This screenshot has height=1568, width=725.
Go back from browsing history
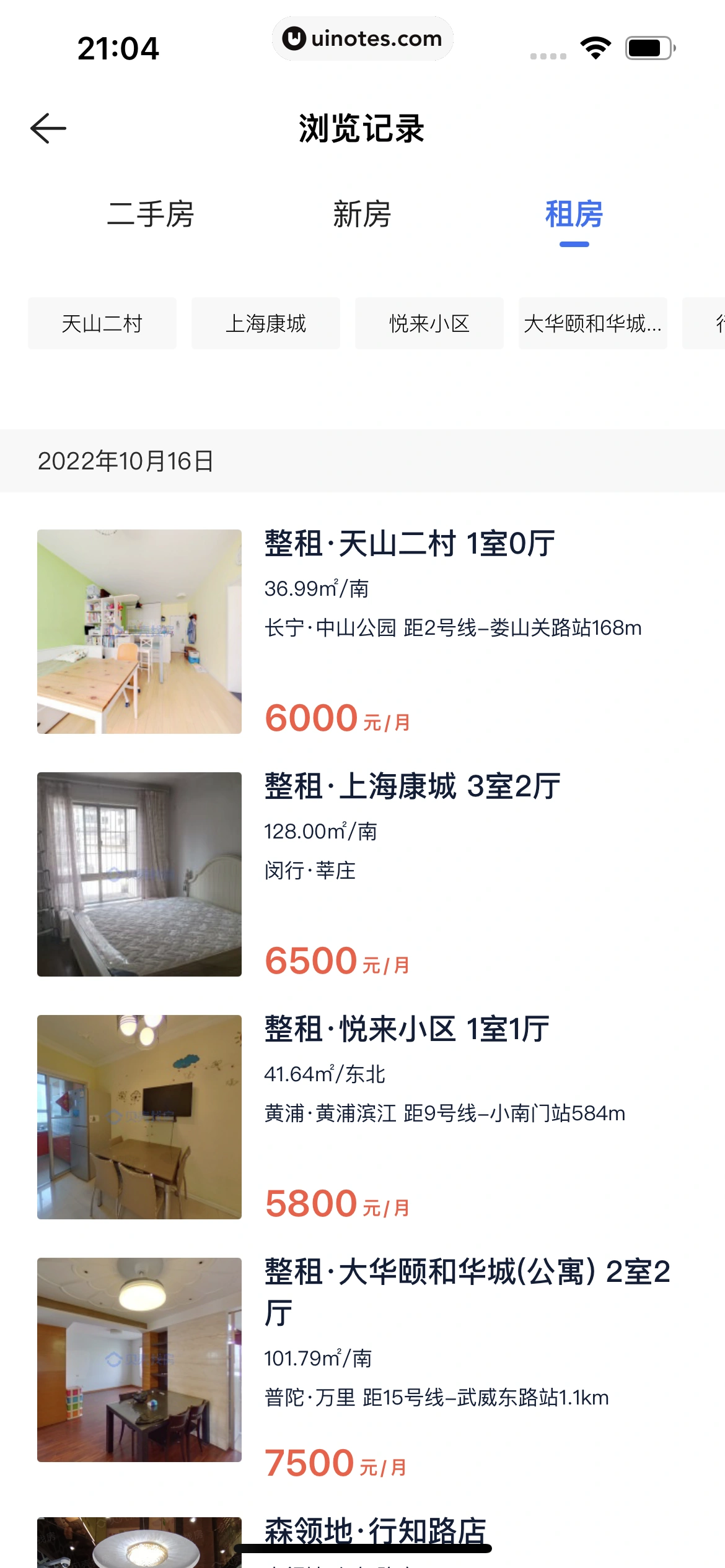(48, 129)
